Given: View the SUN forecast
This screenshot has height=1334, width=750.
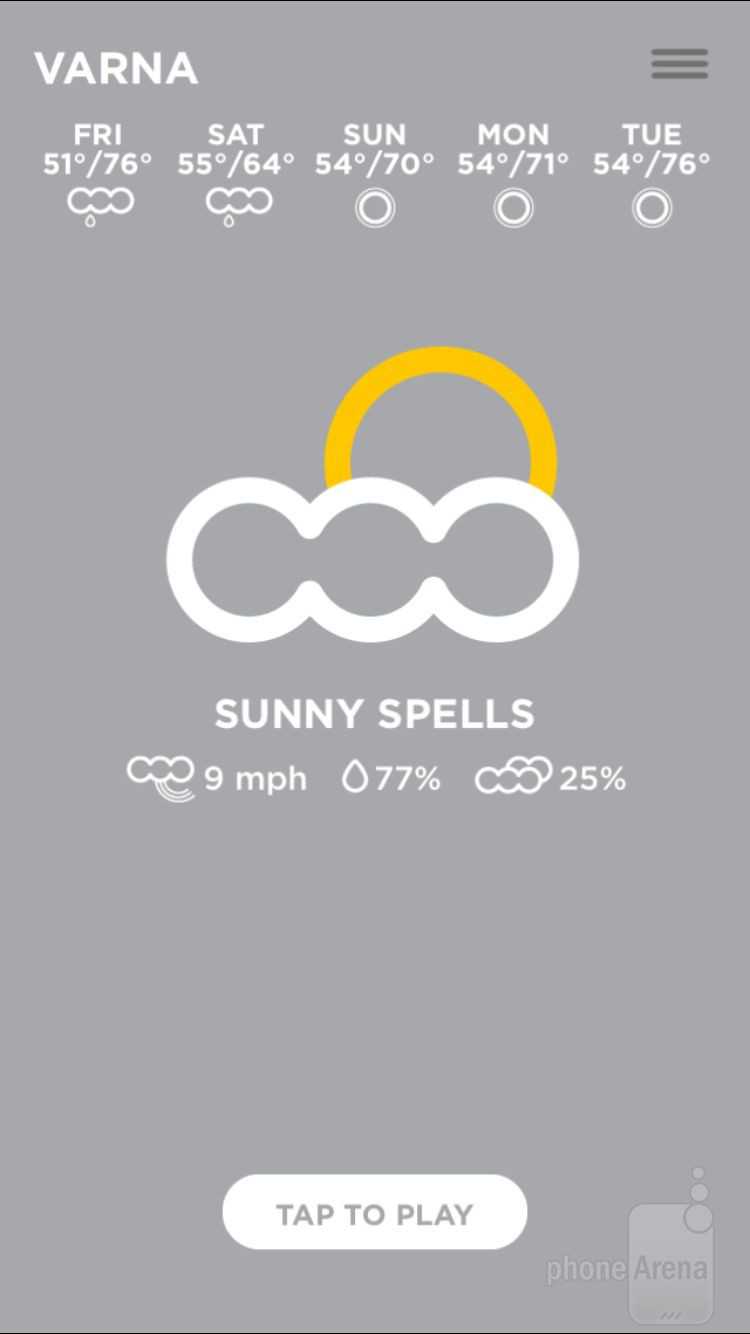Looking at the screenshot, I should (x=375, y=174).
